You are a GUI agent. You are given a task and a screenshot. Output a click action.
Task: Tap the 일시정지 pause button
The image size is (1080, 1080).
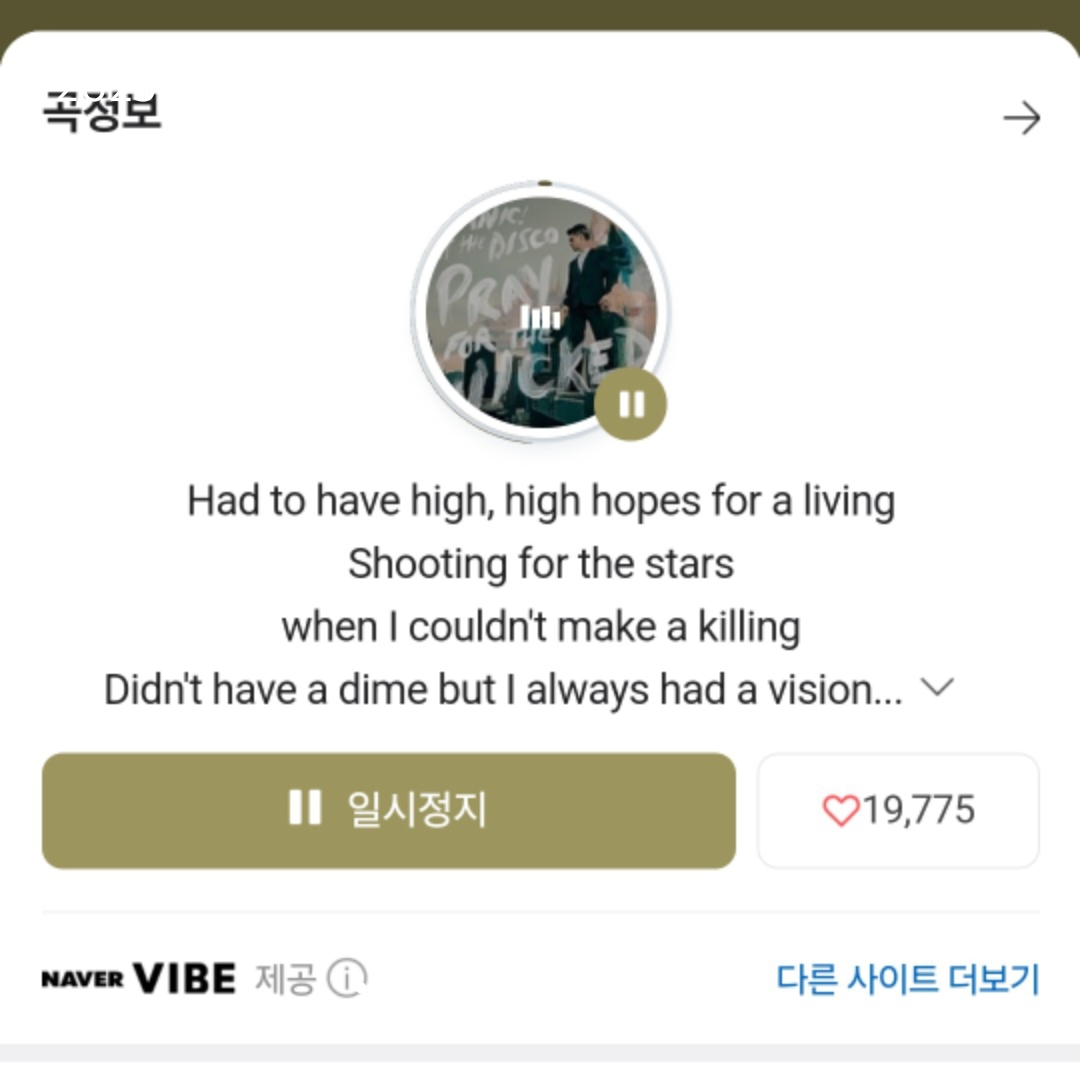click(x=388, y=810)
